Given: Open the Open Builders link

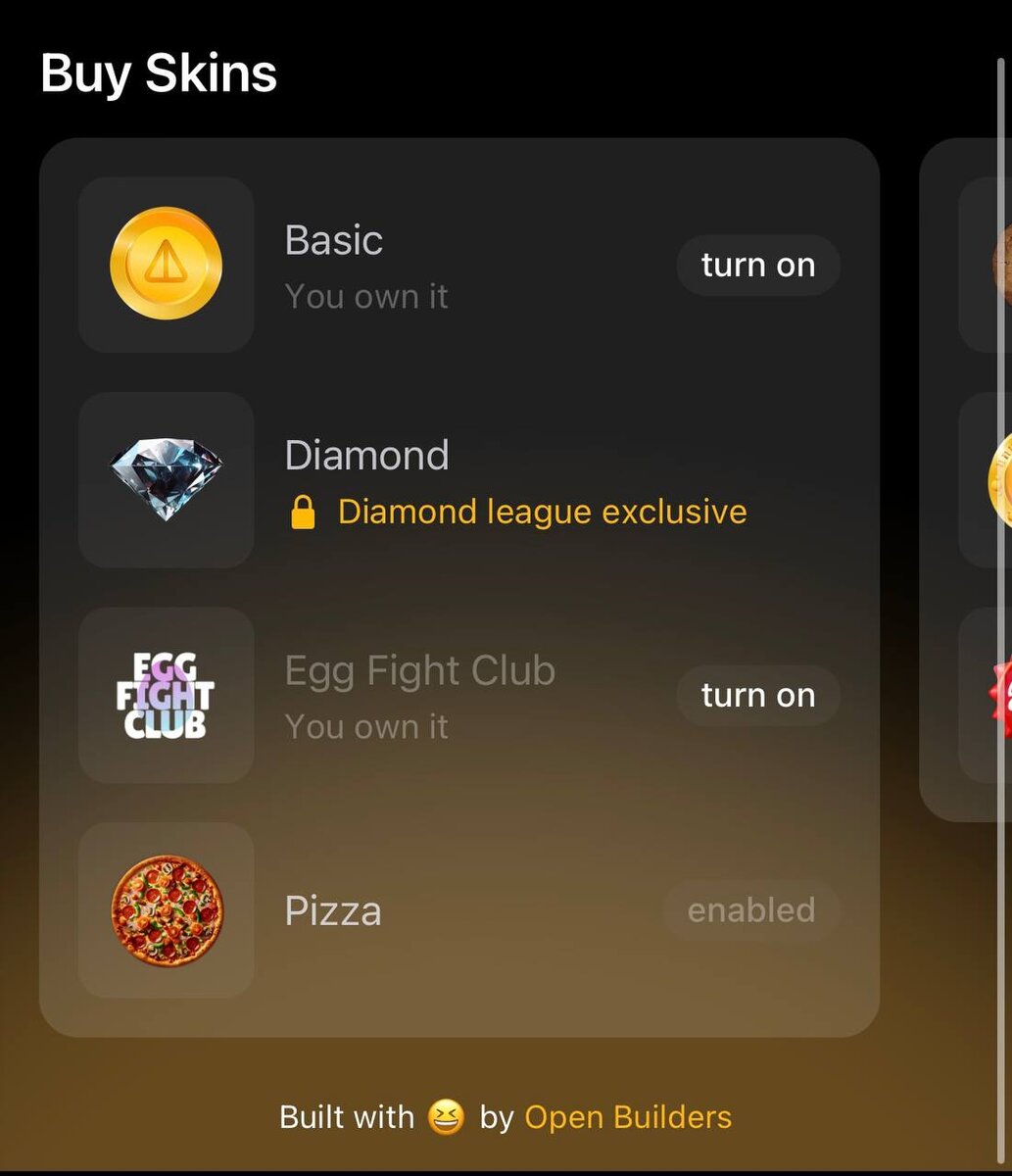Looking at the screenshot, I should click(628, 1117).
